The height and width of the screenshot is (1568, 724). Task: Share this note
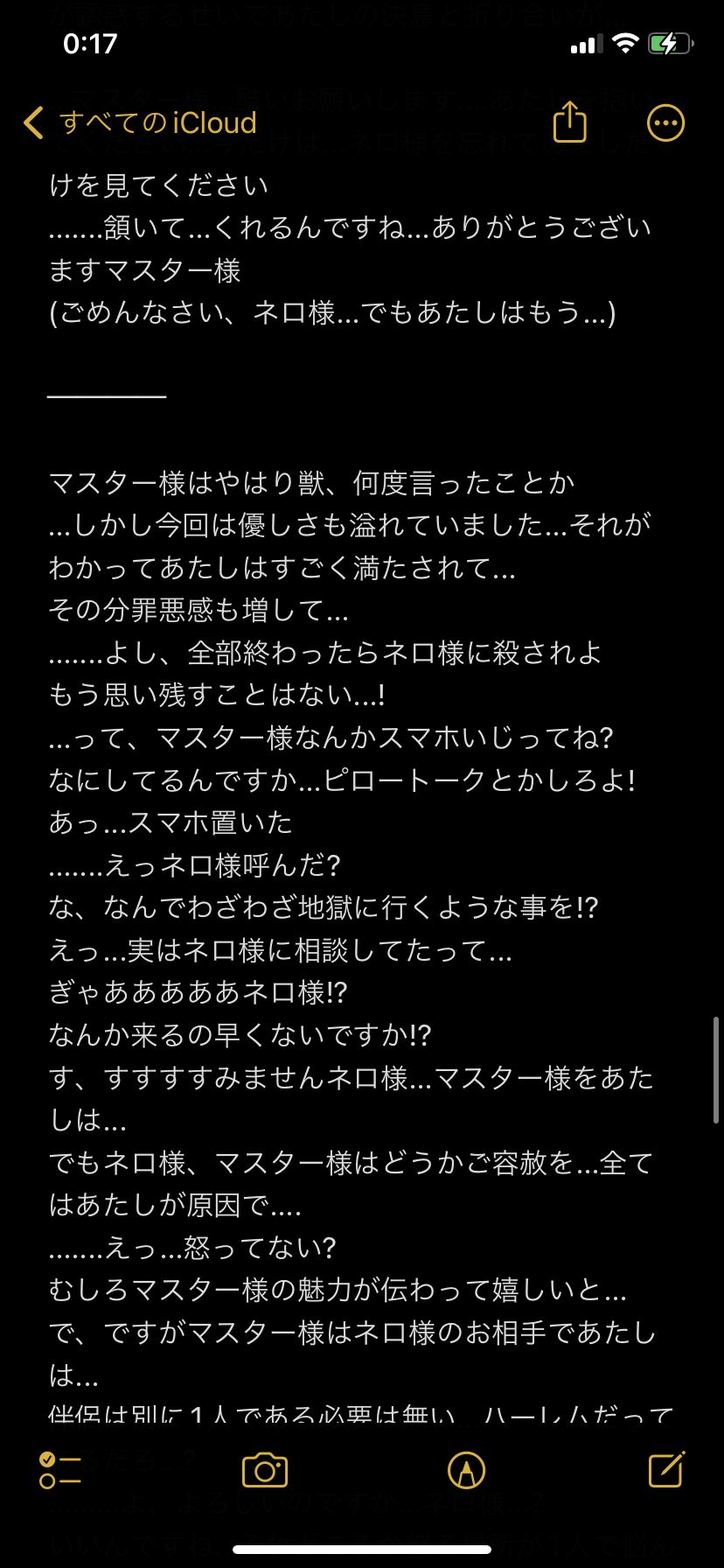(570, 122)
